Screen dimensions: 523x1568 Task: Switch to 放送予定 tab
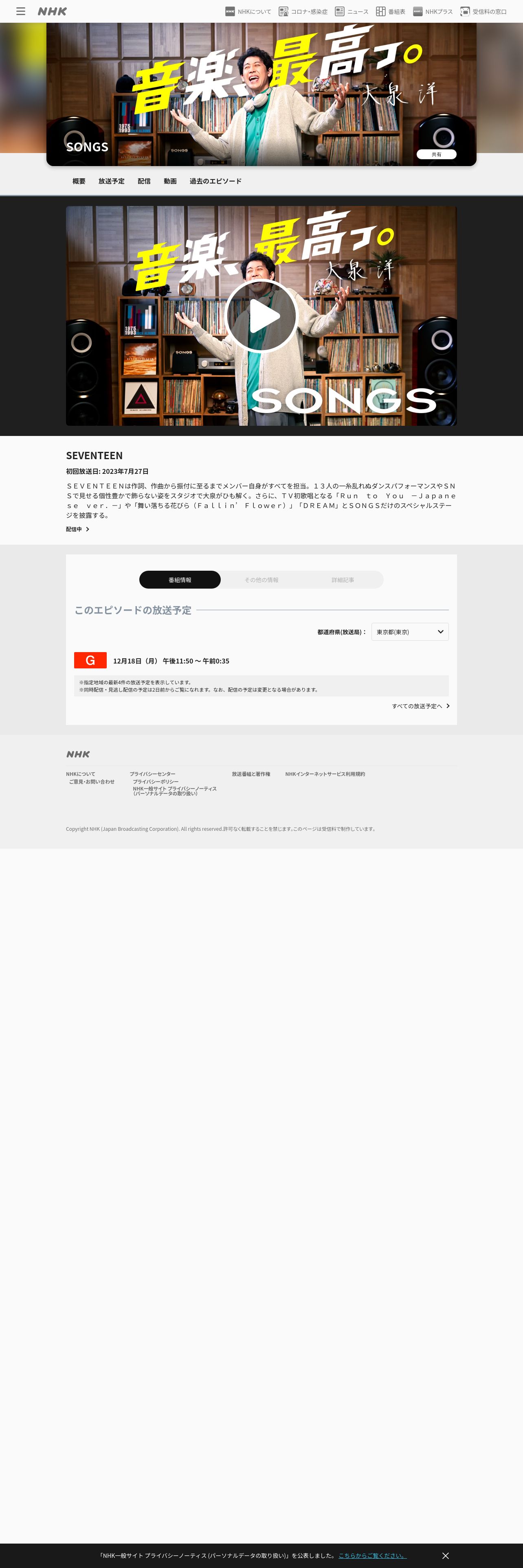[x=112, y=182]
